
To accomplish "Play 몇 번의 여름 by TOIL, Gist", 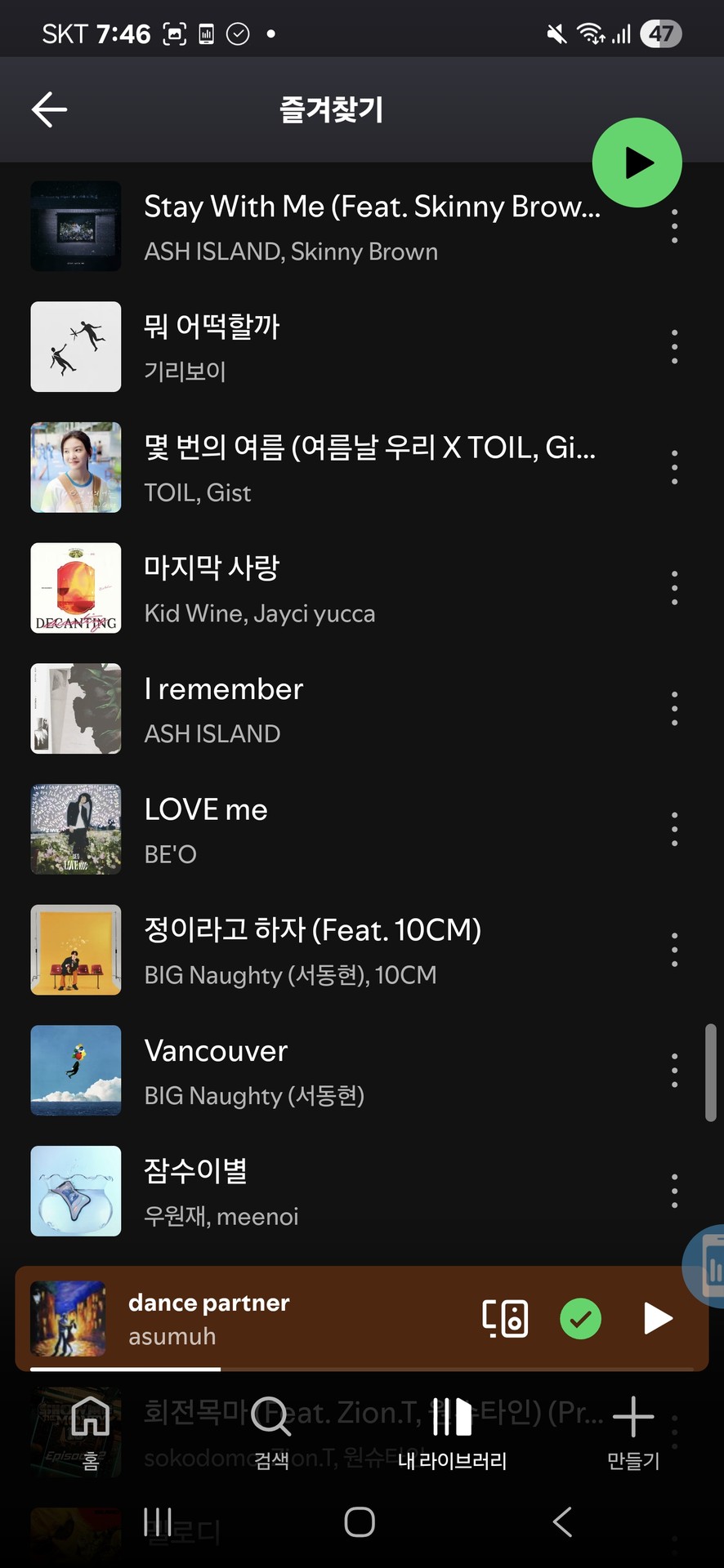I will point(368,468).
